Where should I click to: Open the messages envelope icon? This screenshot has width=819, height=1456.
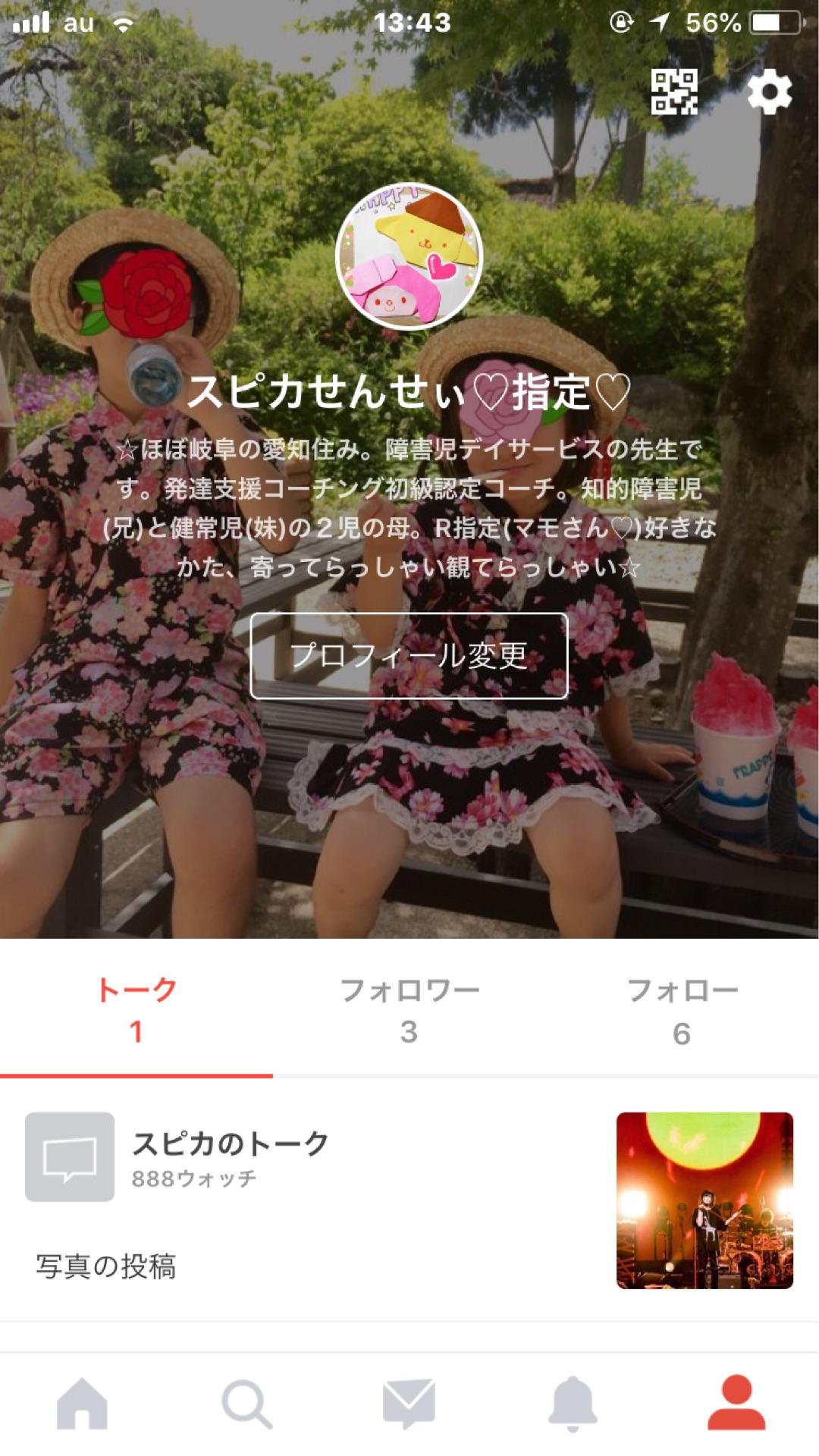pyautogui.click(x=409, y=1401)
